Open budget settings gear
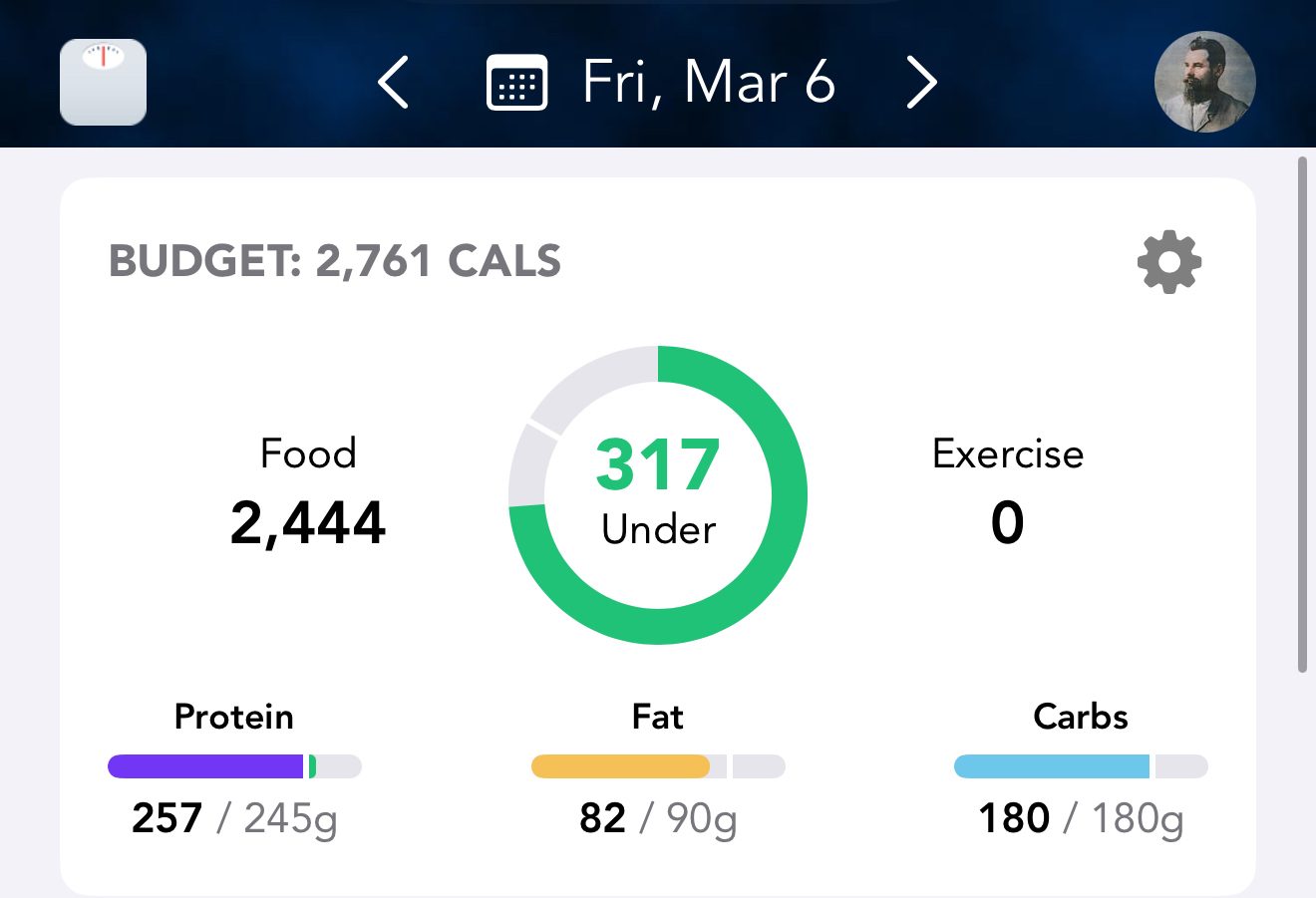 [x=1168, y=262]
